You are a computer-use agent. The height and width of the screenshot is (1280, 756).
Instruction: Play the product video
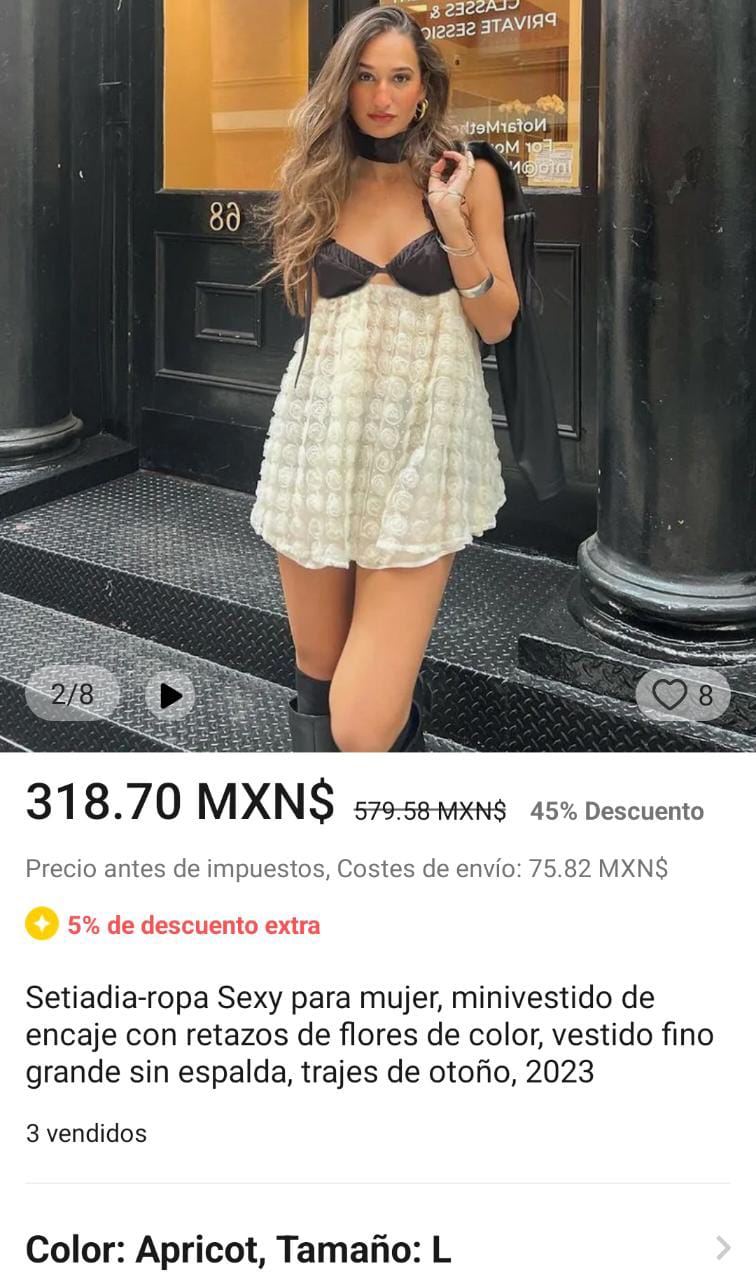(x=170, y=695)
